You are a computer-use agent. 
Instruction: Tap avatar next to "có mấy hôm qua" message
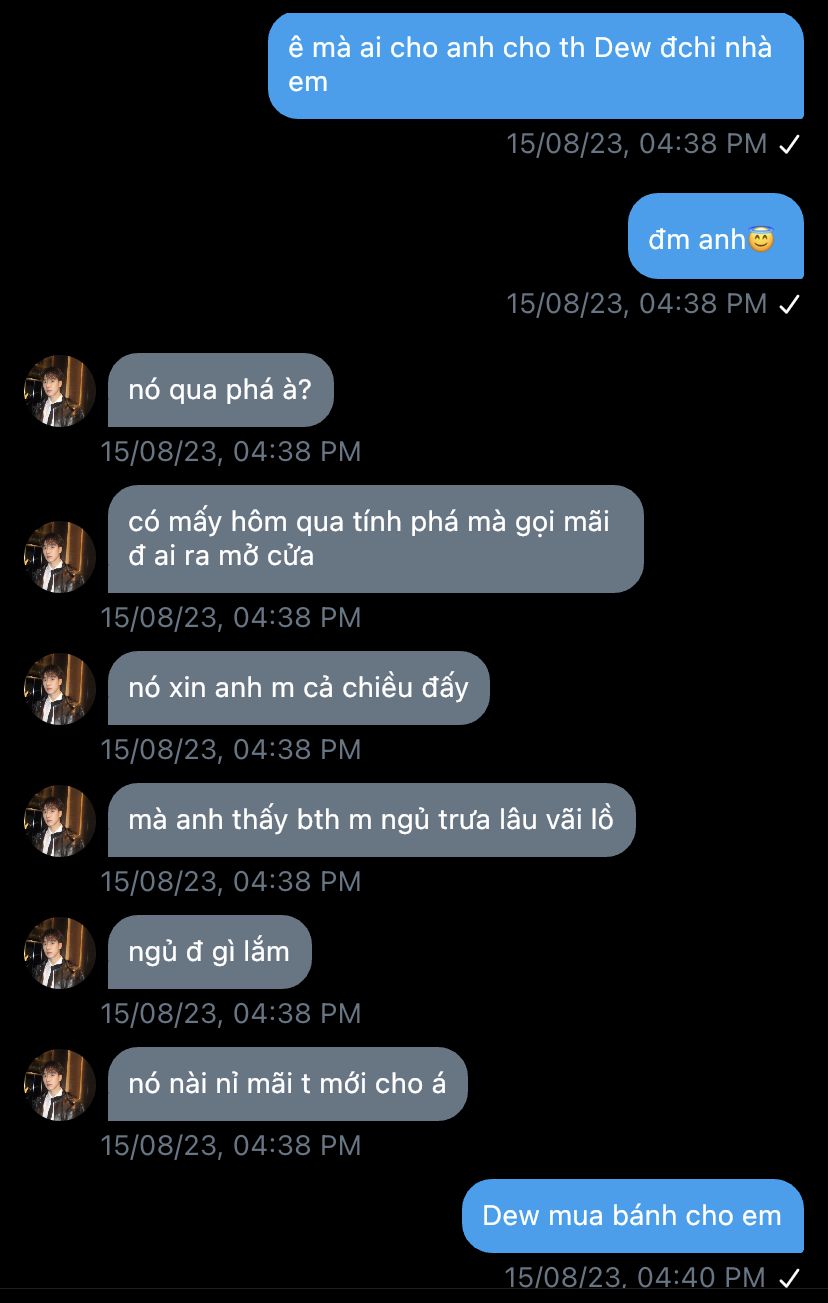(60, 557)
